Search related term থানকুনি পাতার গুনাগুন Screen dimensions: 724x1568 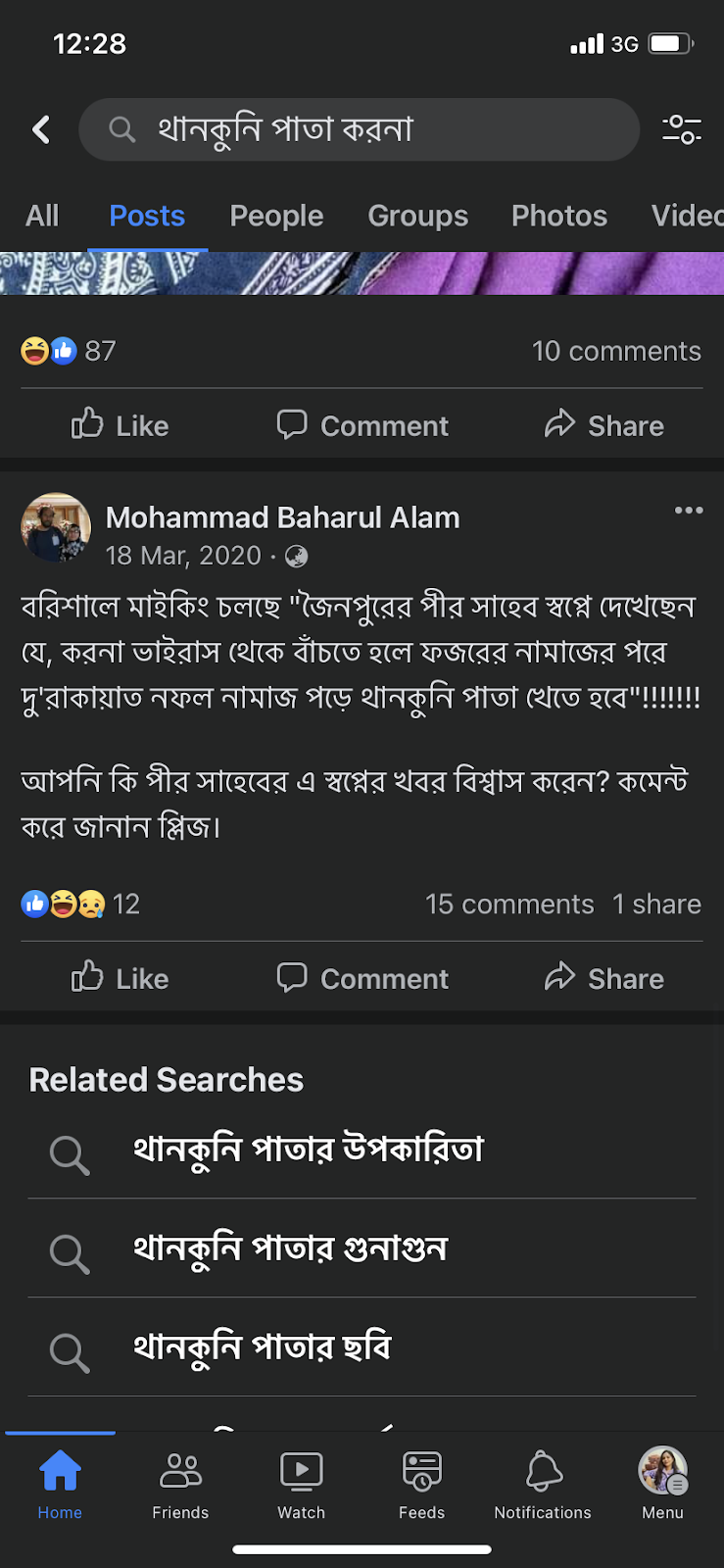(290, 1248)
